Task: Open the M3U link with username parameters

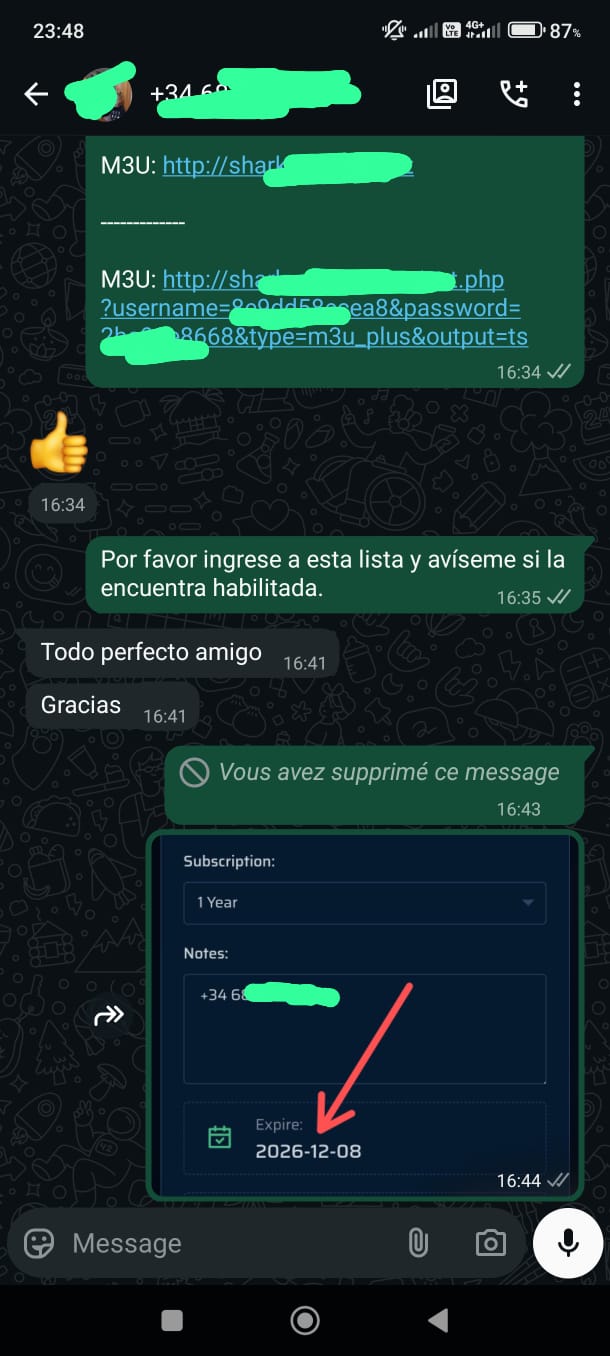Action: pos(330,308)
